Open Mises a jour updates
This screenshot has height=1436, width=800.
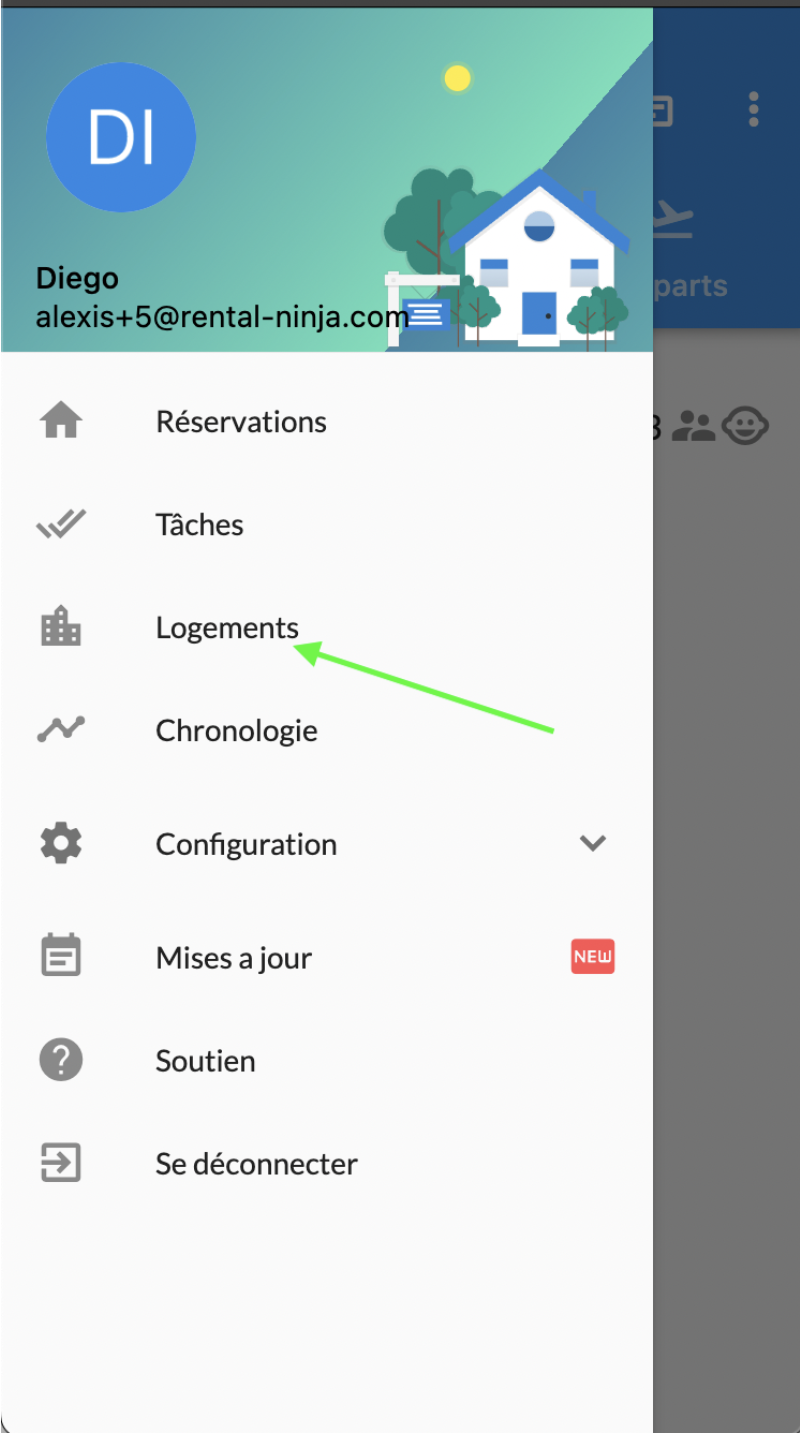click(234, 958)
